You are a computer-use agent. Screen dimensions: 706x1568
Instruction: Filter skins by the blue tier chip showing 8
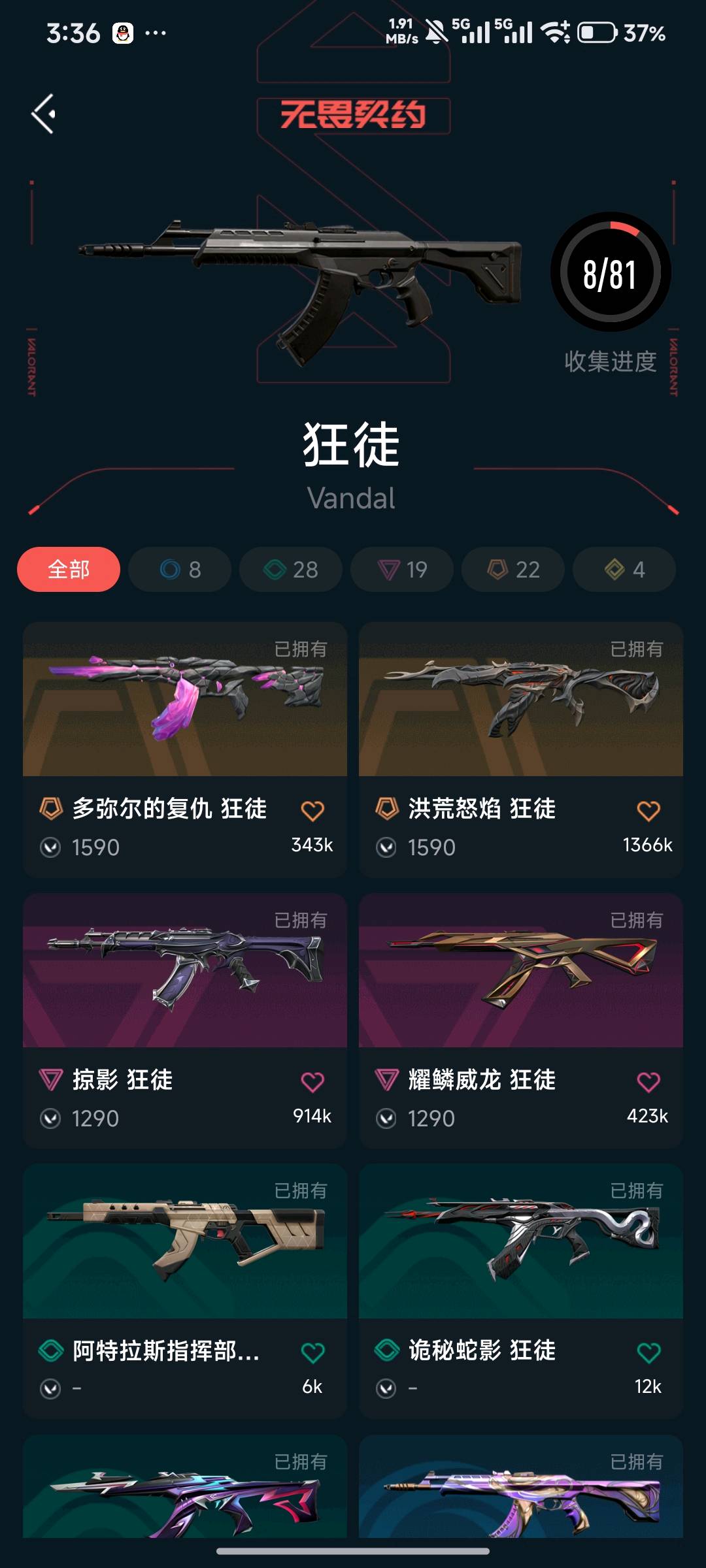(180, 570)
